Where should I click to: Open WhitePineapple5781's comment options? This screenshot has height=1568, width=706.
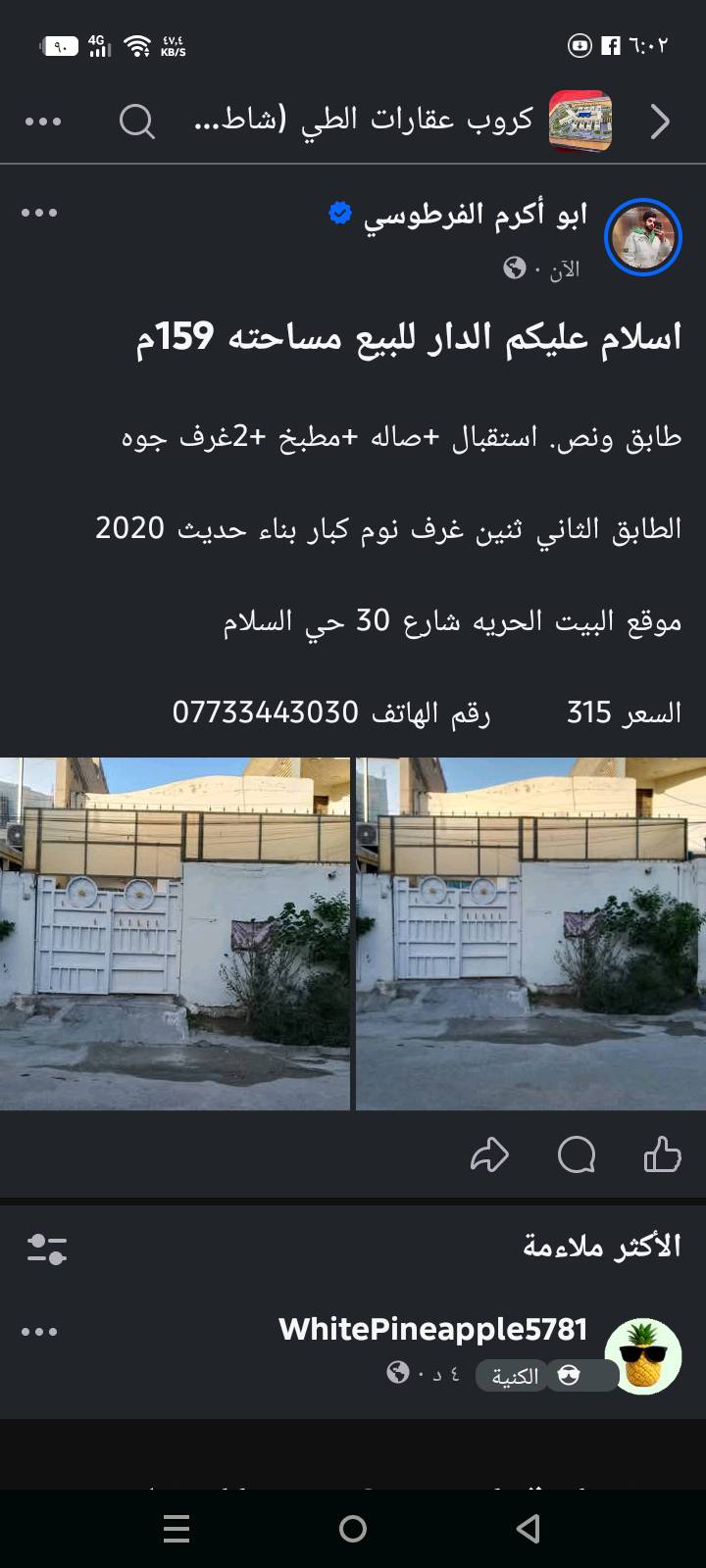pyautogui.click(x=39, y=1332)
